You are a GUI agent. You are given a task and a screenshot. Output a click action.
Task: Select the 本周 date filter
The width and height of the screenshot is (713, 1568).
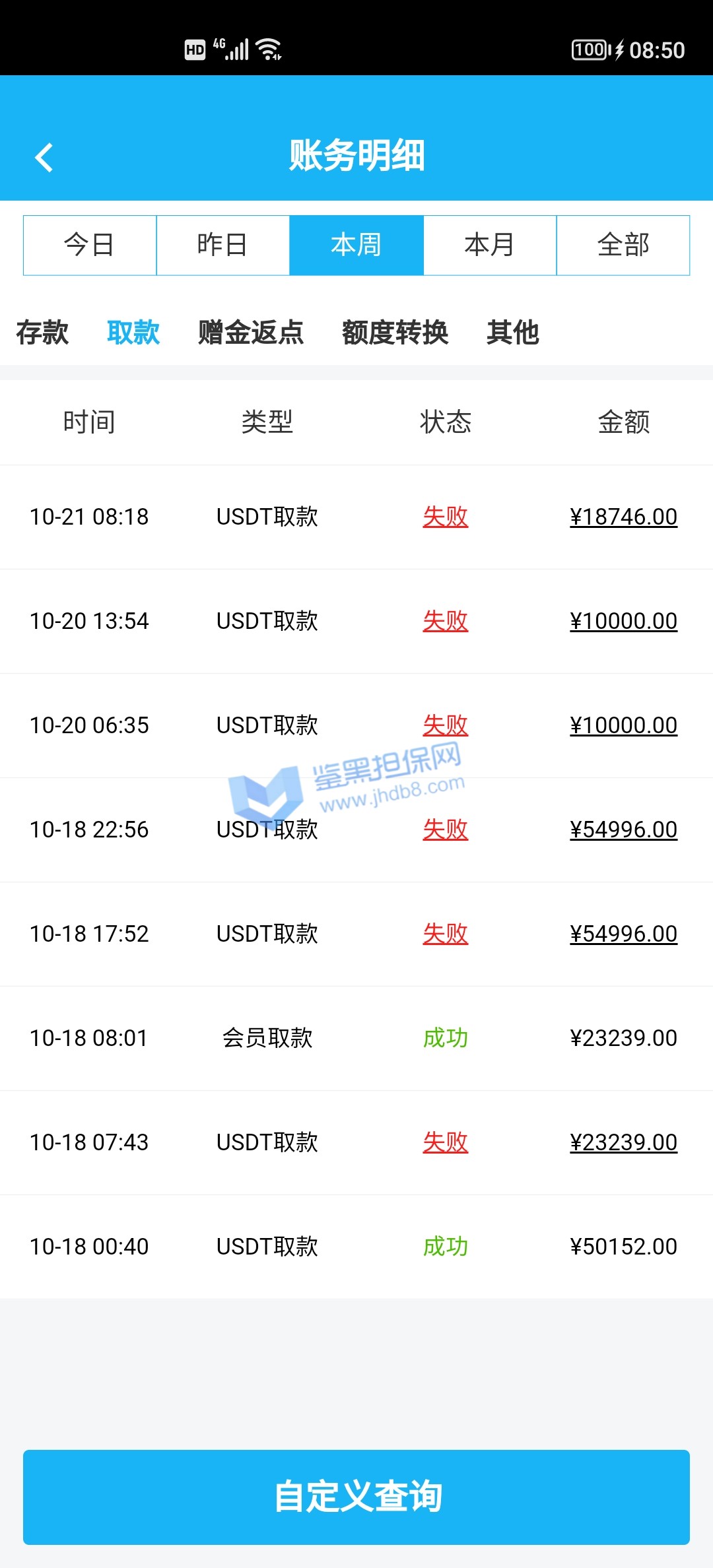point(356,245)
